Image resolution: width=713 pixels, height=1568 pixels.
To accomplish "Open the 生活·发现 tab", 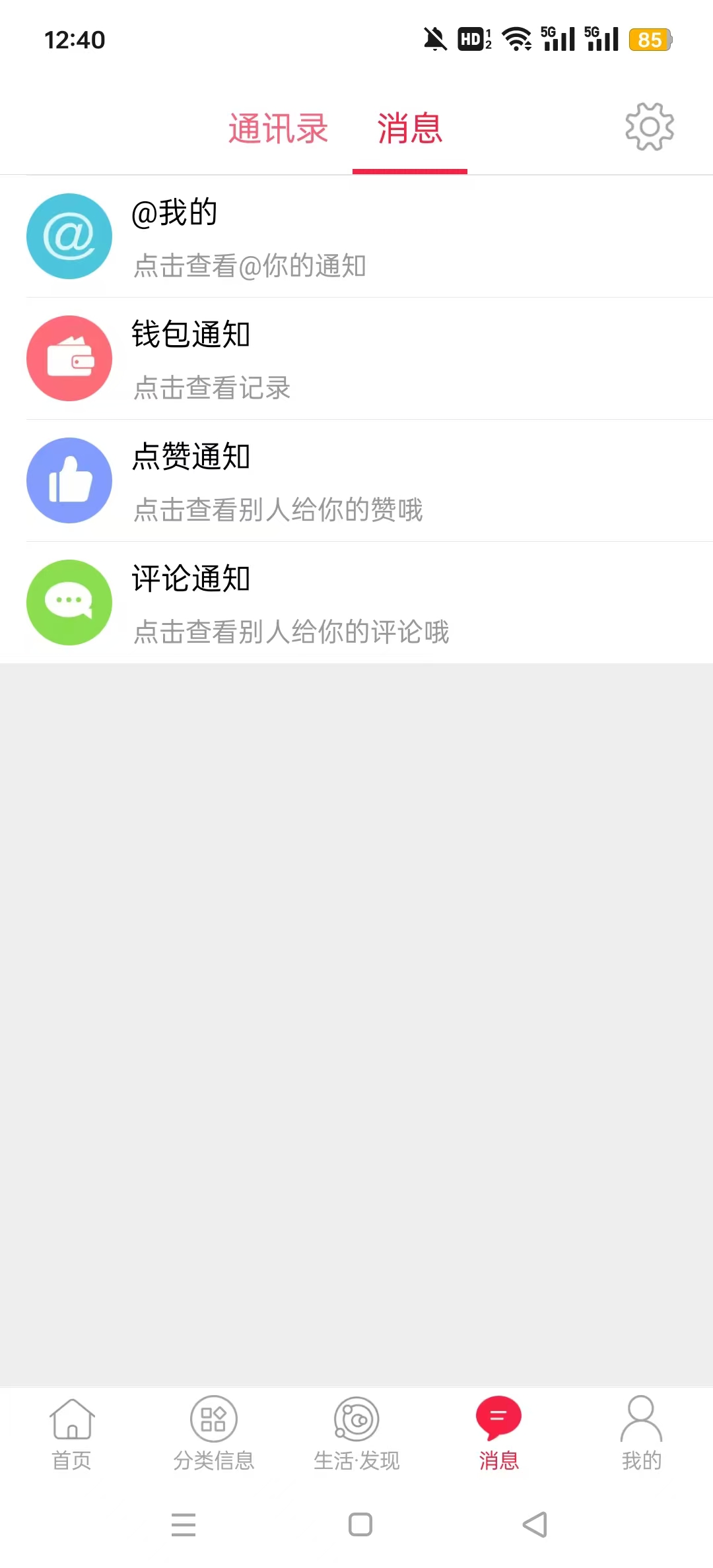I will [356, 1433].
